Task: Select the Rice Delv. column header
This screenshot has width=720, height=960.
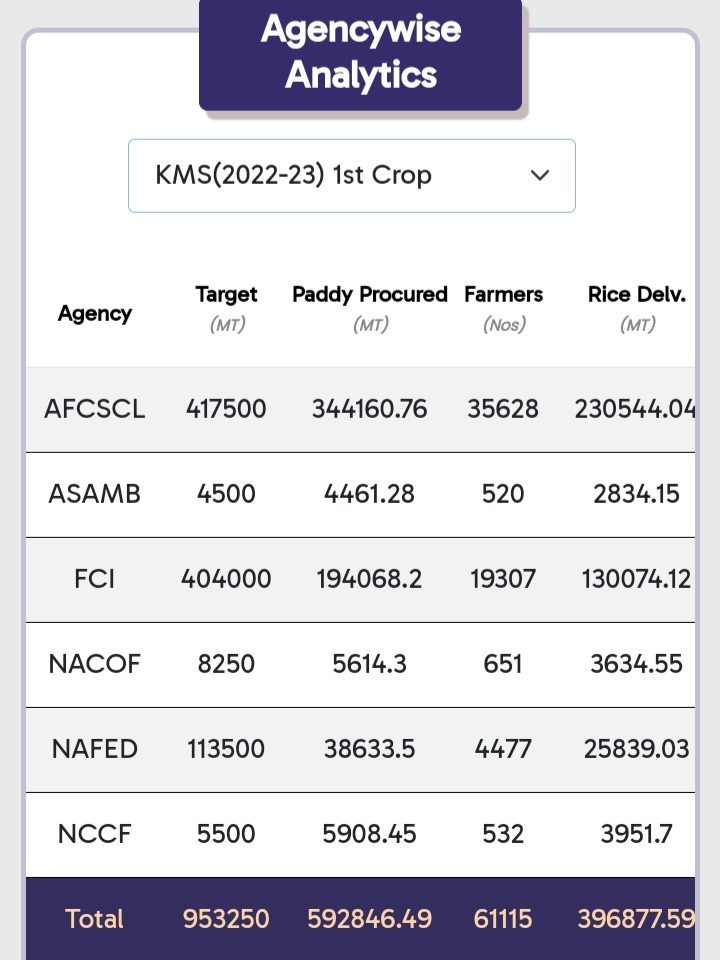Action: tap(637, 305)
